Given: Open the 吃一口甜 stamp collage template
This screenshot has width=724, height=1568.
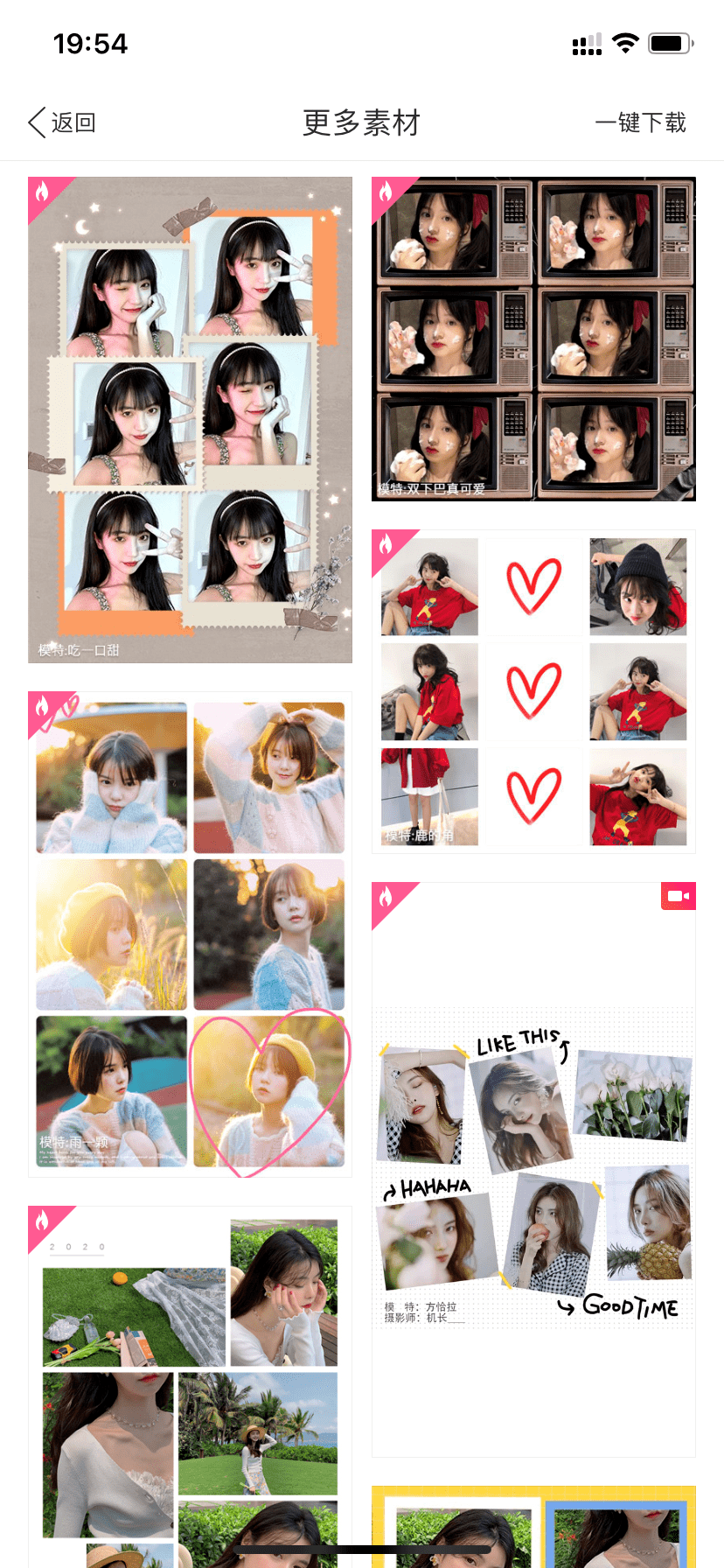Looking at the screenshot, I should click(x=190, y=420).
